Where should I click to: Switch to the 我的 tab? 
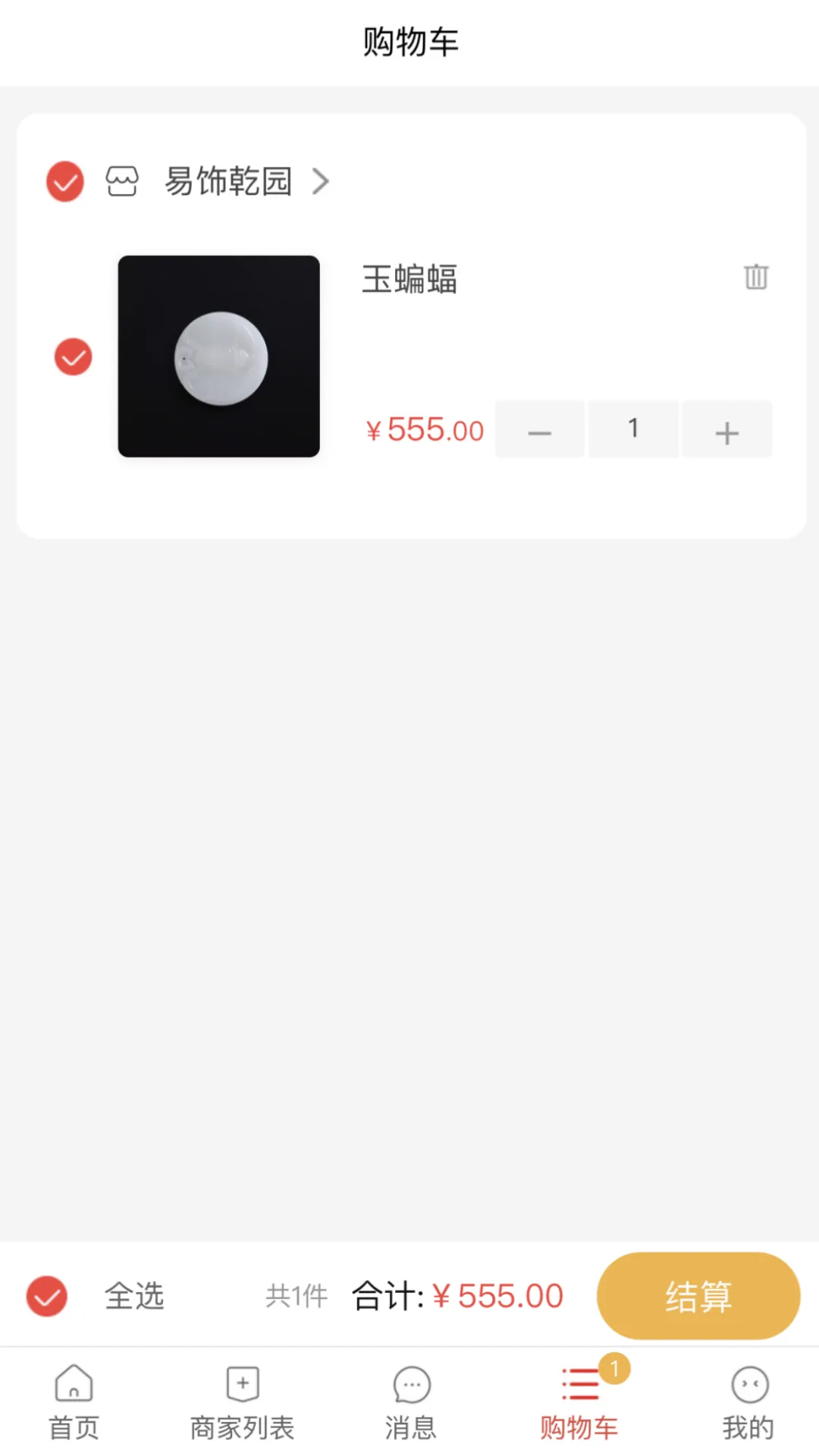(x=748, y=1402)
